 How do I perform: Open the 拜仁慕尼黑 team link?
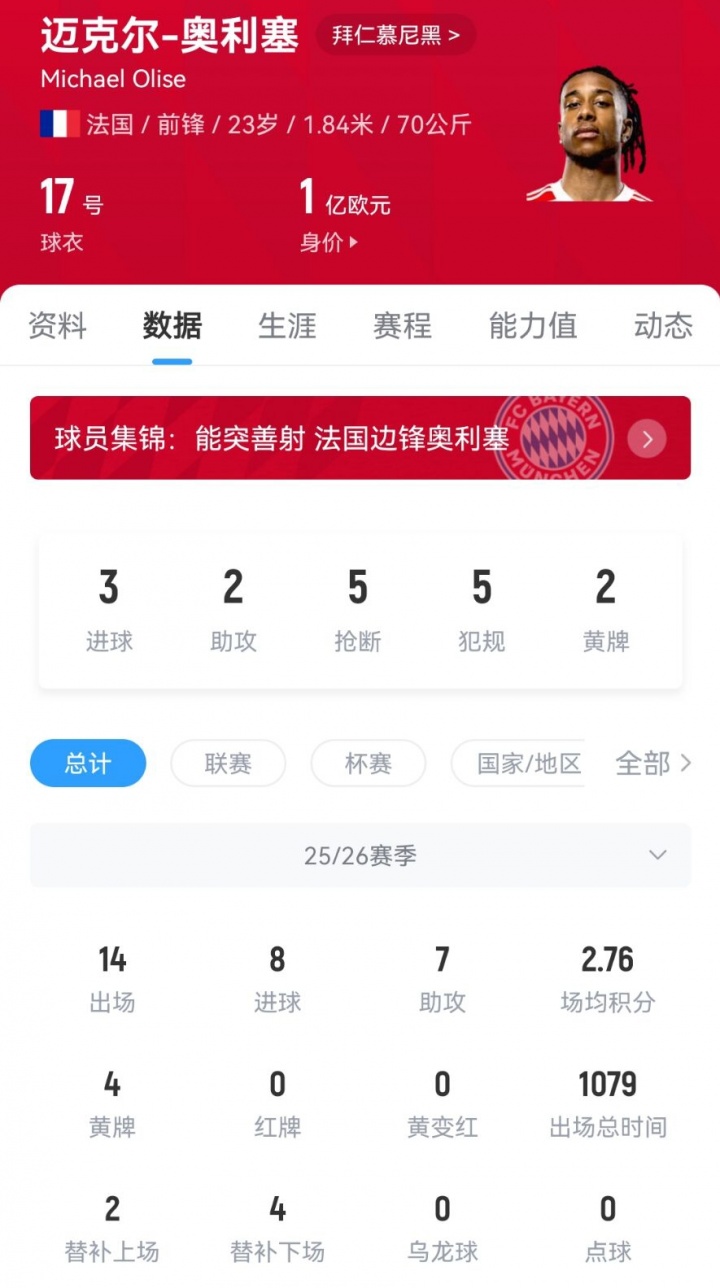coord(396,36)
